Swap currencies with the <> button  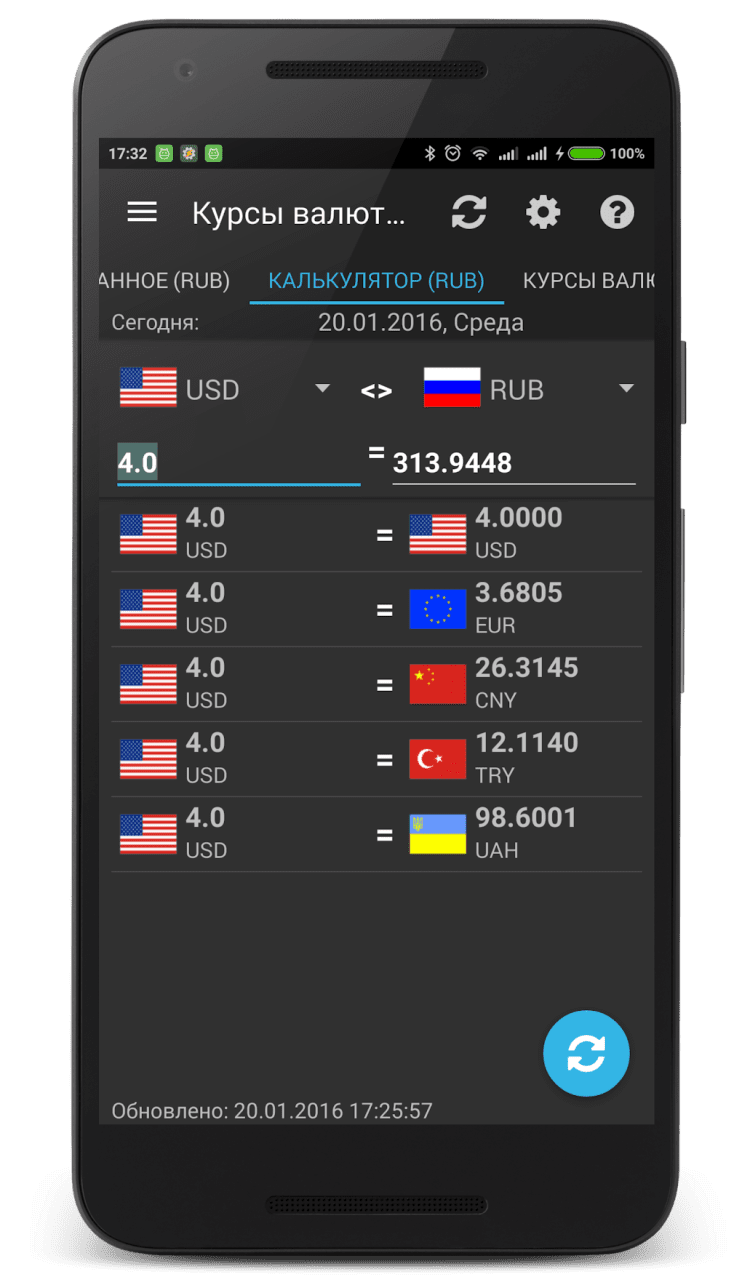tap(376, 391)
